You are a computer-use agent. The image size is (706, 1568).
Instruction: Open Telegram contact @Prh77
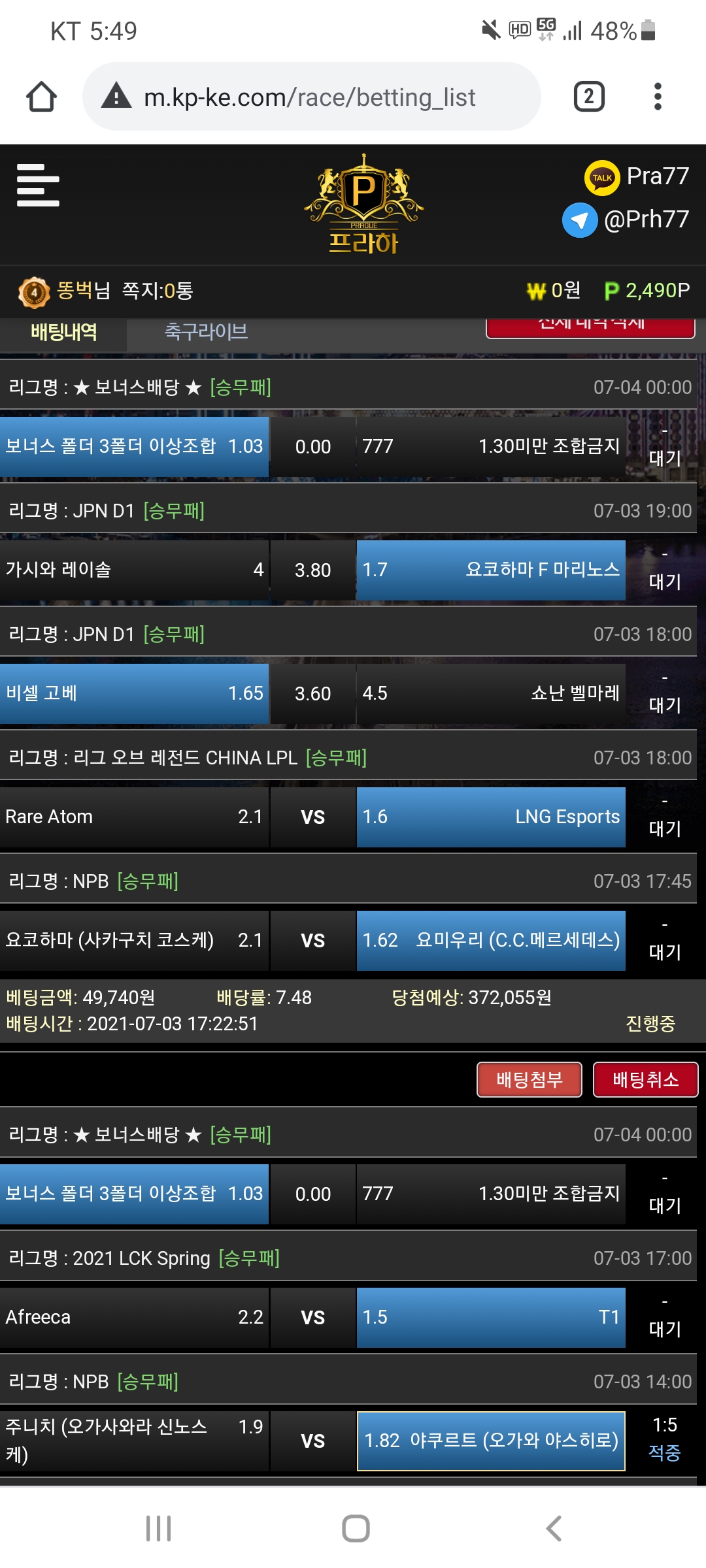(x=626, y=220)
